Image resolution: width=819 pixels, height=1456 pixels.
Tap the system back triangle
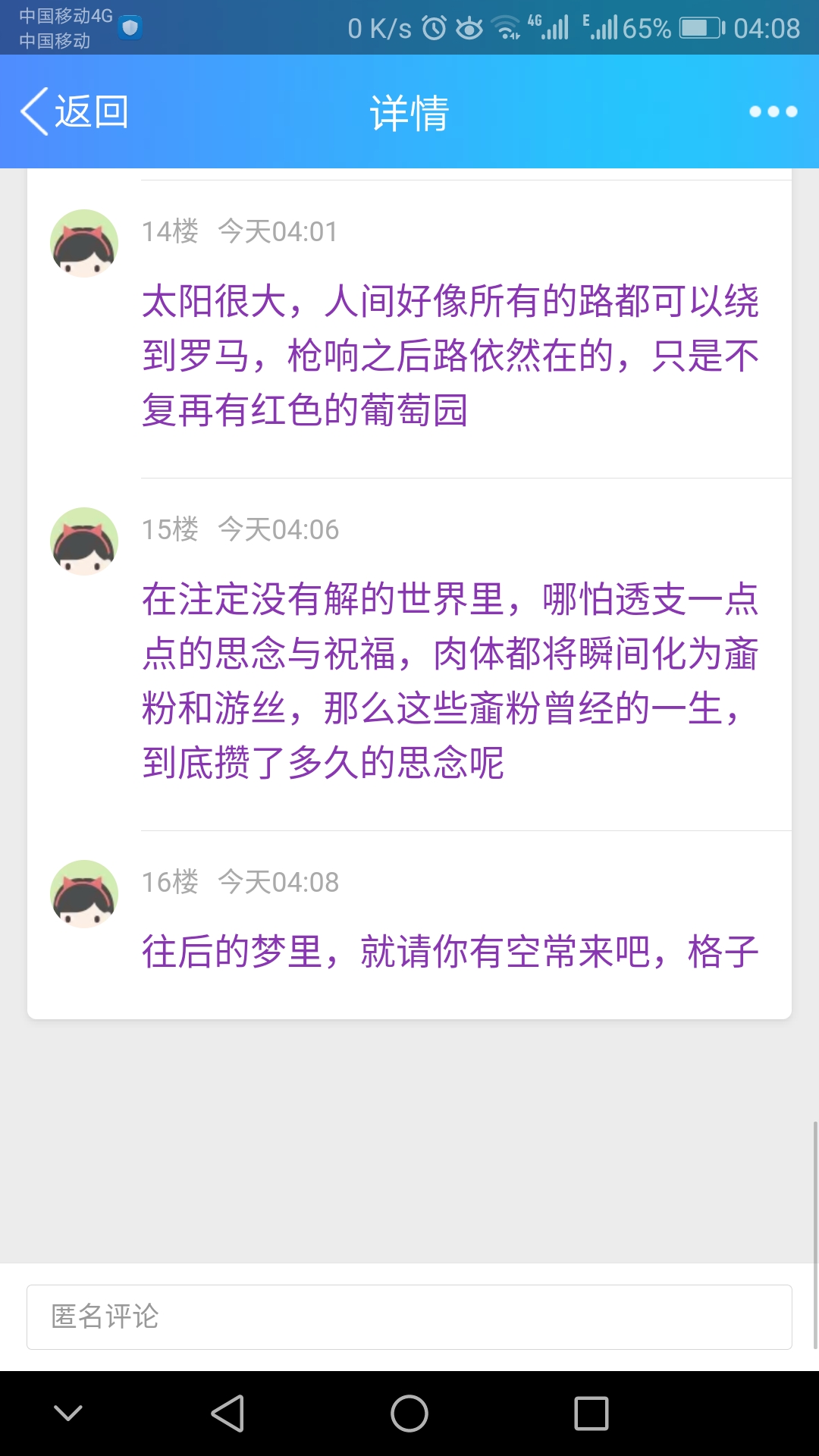coord(227,1414)
